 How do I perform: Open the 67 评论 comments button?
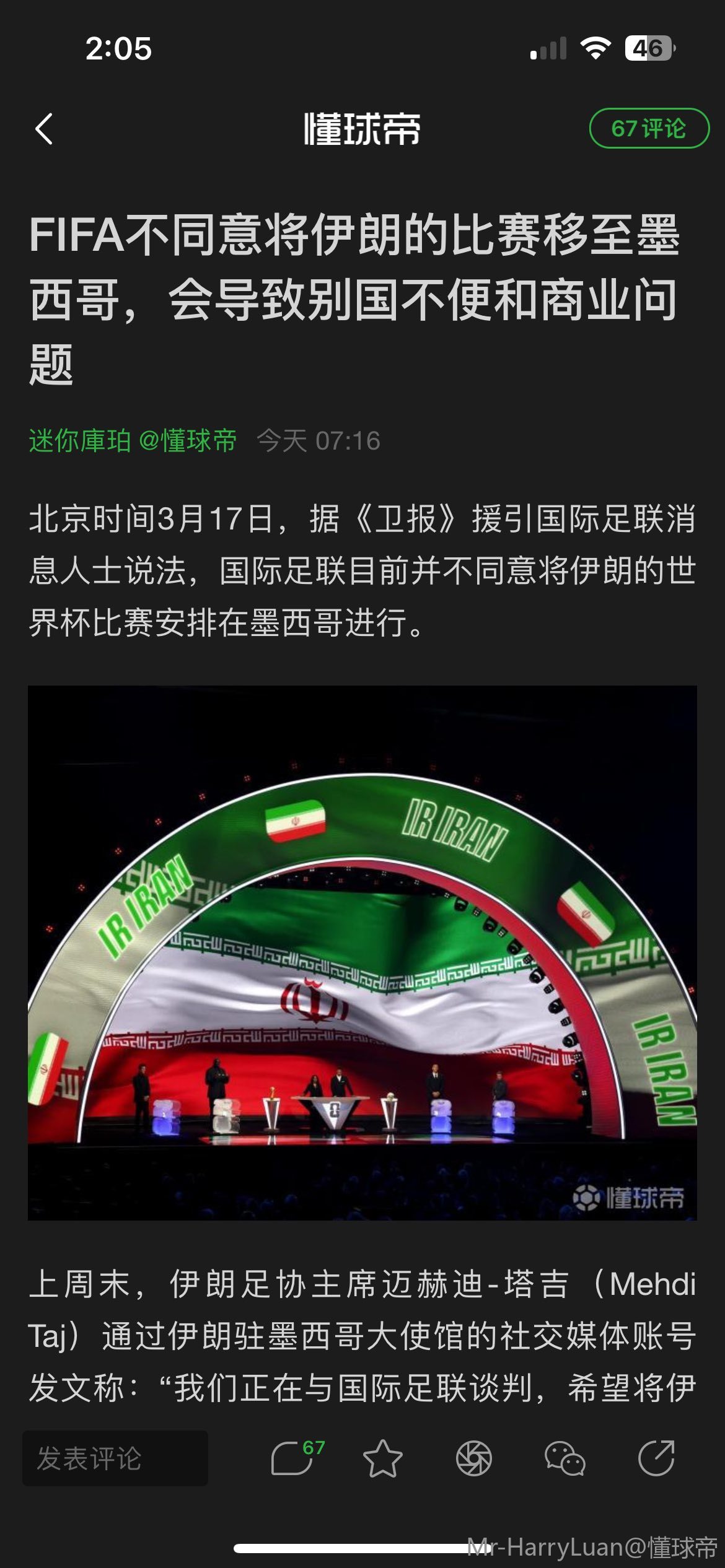648,129
